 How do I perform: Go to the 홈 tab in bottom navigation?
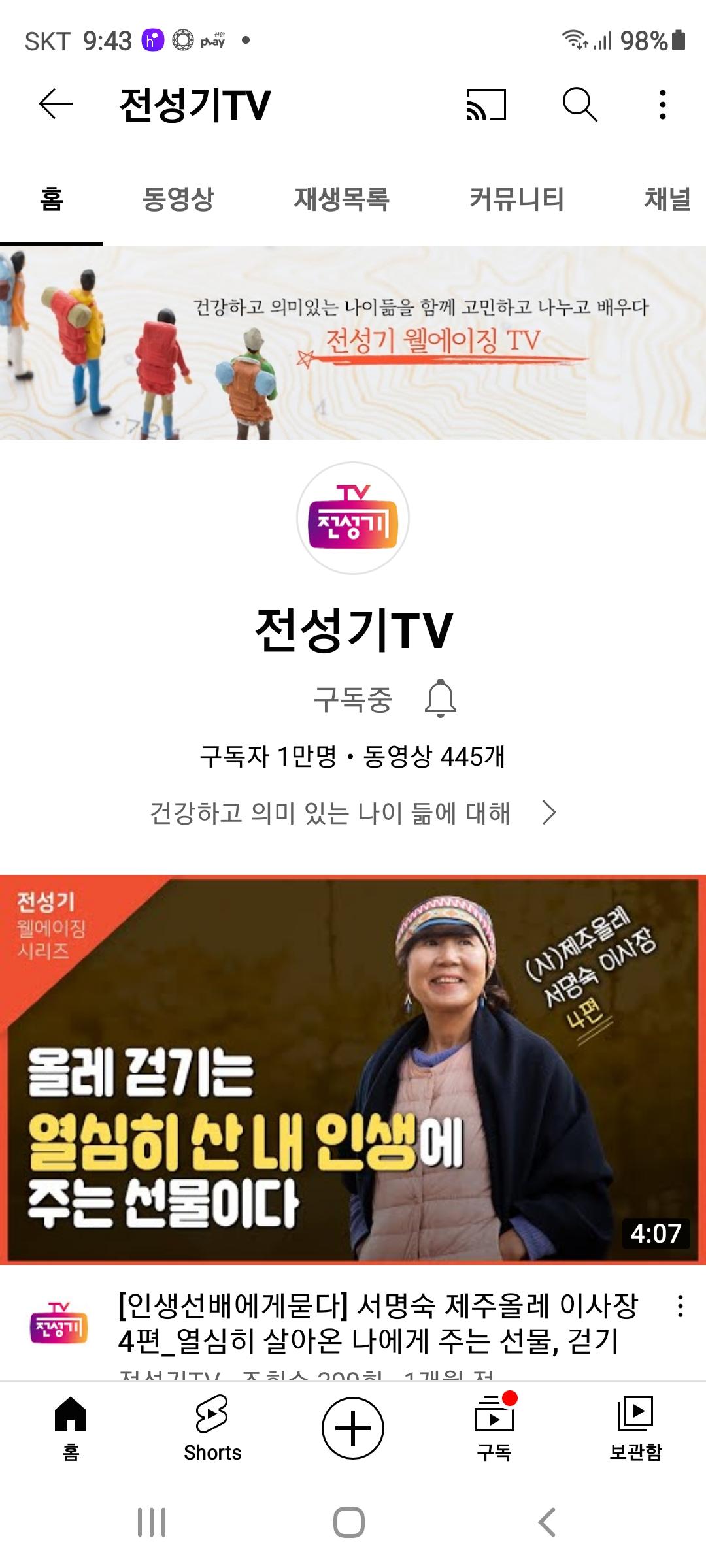point(71,1428)
